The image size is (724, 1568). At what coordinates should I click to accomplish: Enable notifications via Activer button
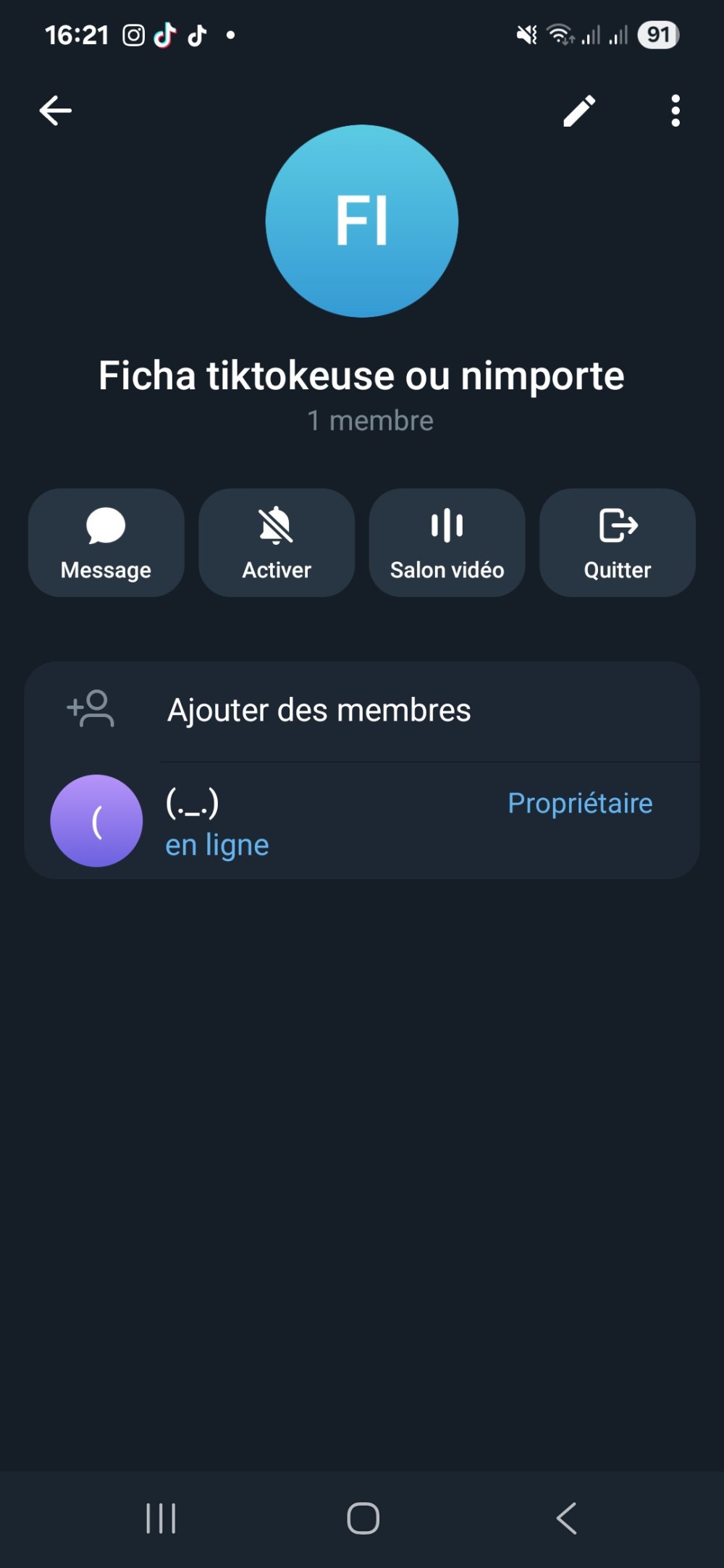pyautogui.click(x=277, y=570)
